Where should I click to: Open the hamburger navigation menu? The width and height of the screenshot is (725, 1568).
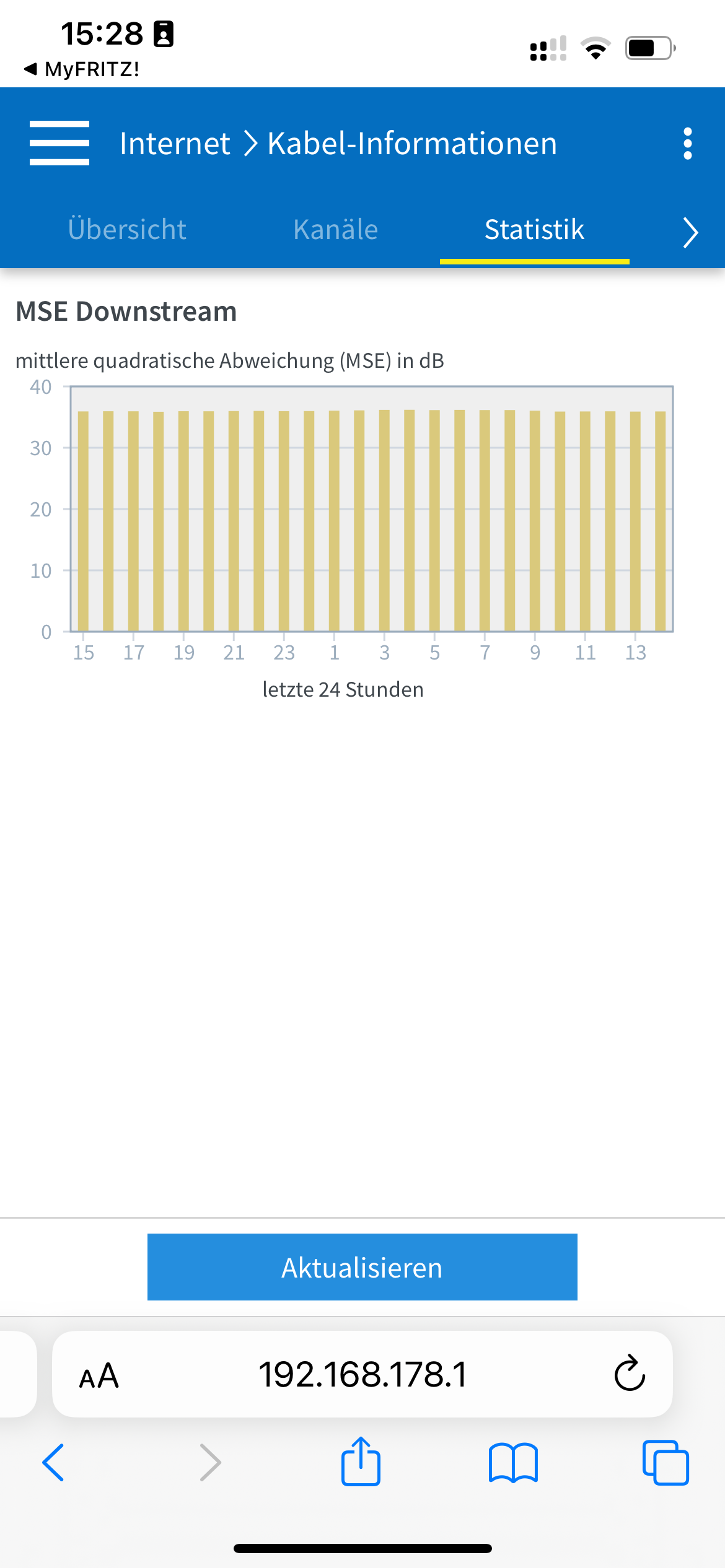pos(59,143)
